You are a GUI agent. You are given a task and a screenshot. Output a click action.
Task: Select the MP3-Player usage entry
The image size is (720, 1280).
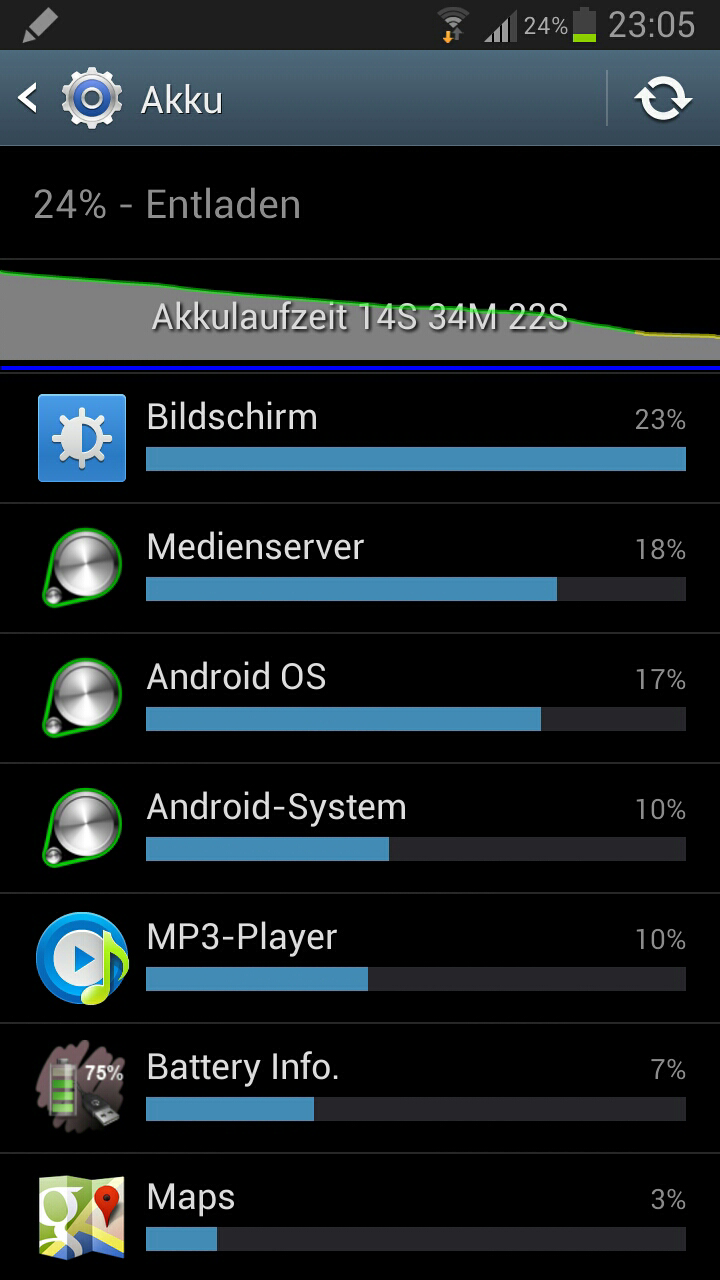pos(360,958)
